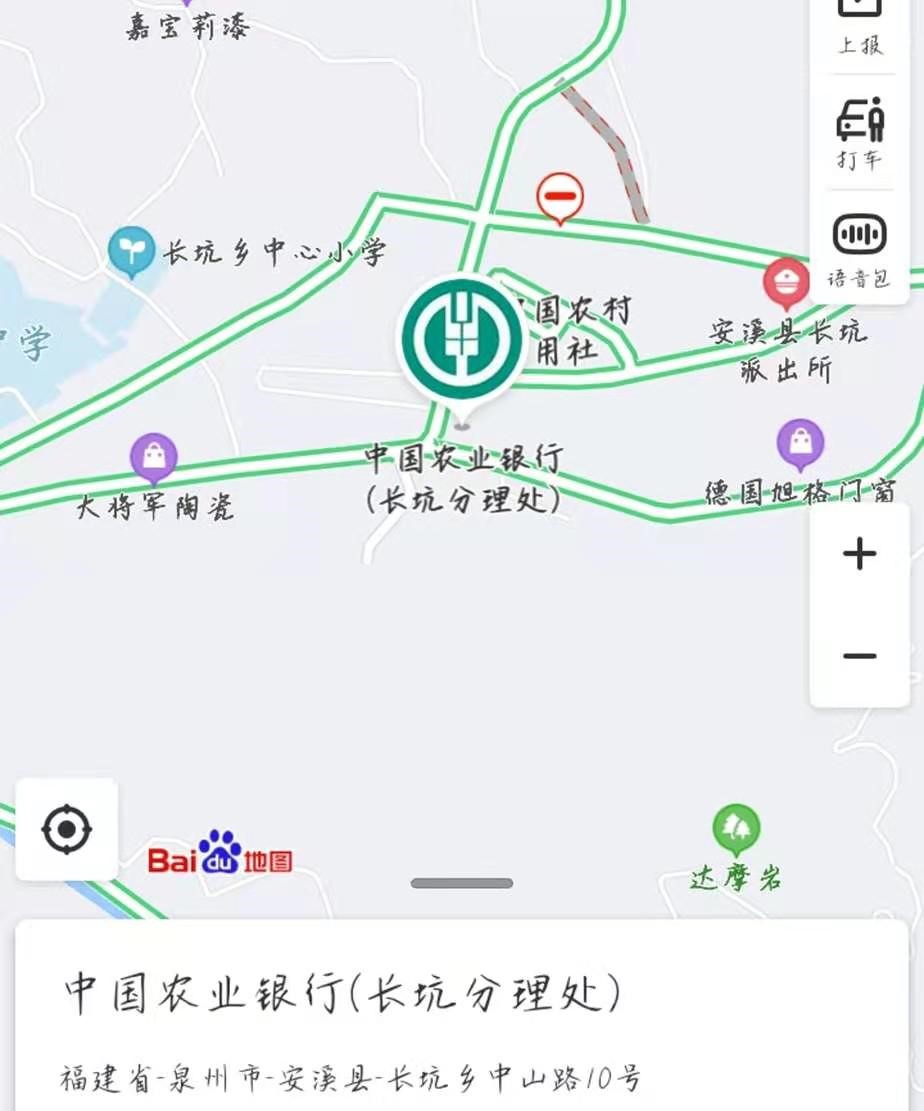
Task: Open the 语音包 voice pack
Action: point(860,250)
